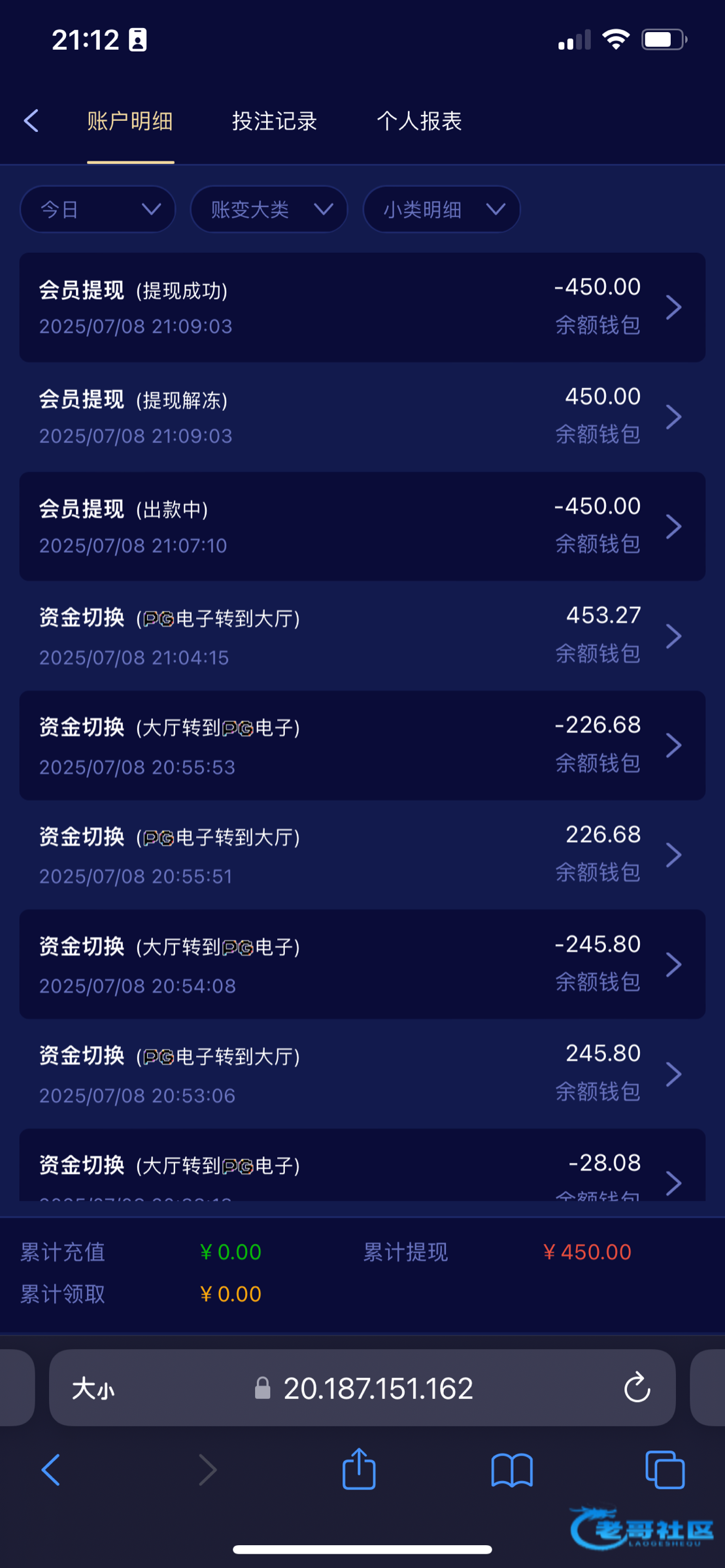Switch to the 投注记录 tab
This screenshot has width=725, height=1568.
tap(275, 121)
